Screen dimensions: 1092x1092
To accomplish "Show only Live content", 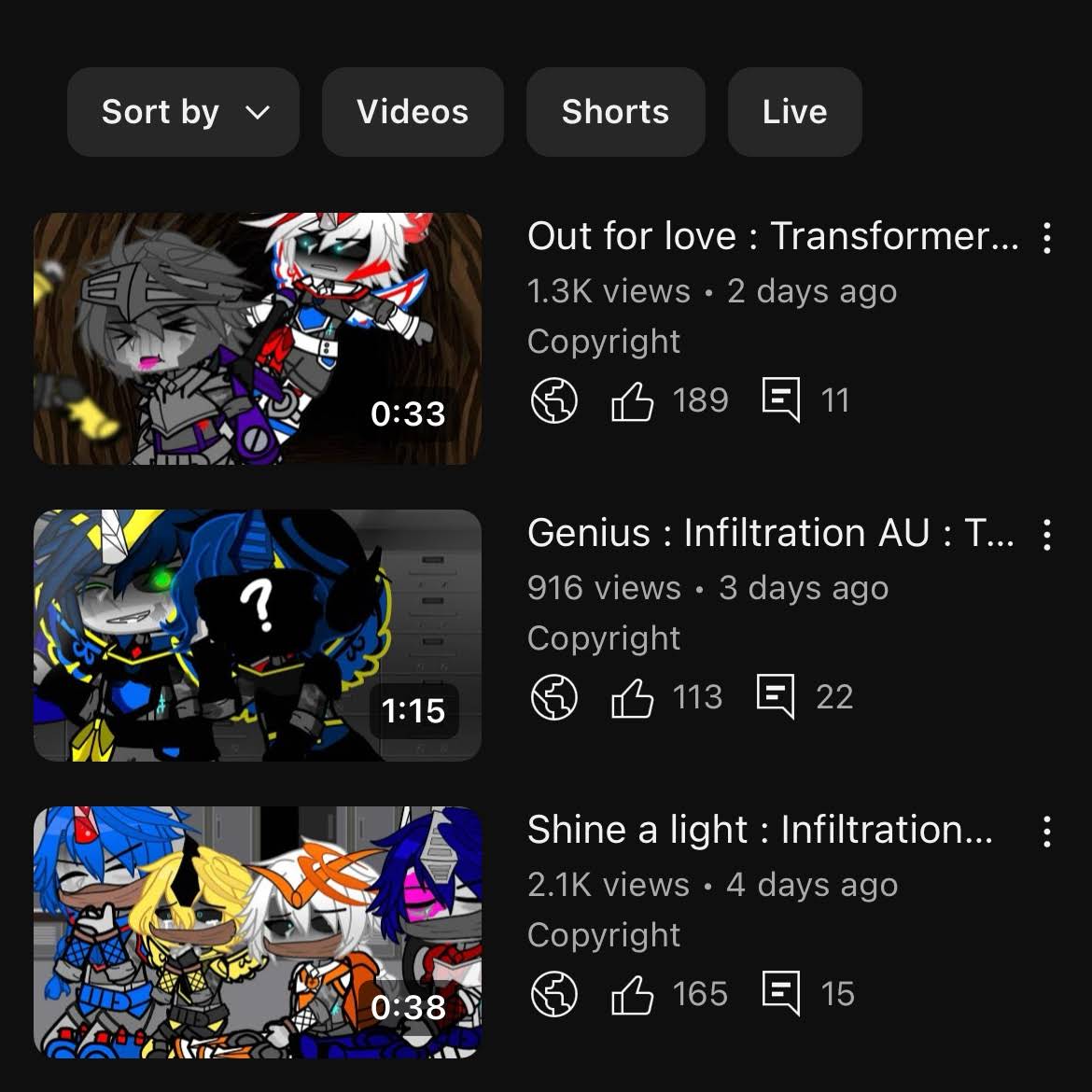I will click(794, 112).
